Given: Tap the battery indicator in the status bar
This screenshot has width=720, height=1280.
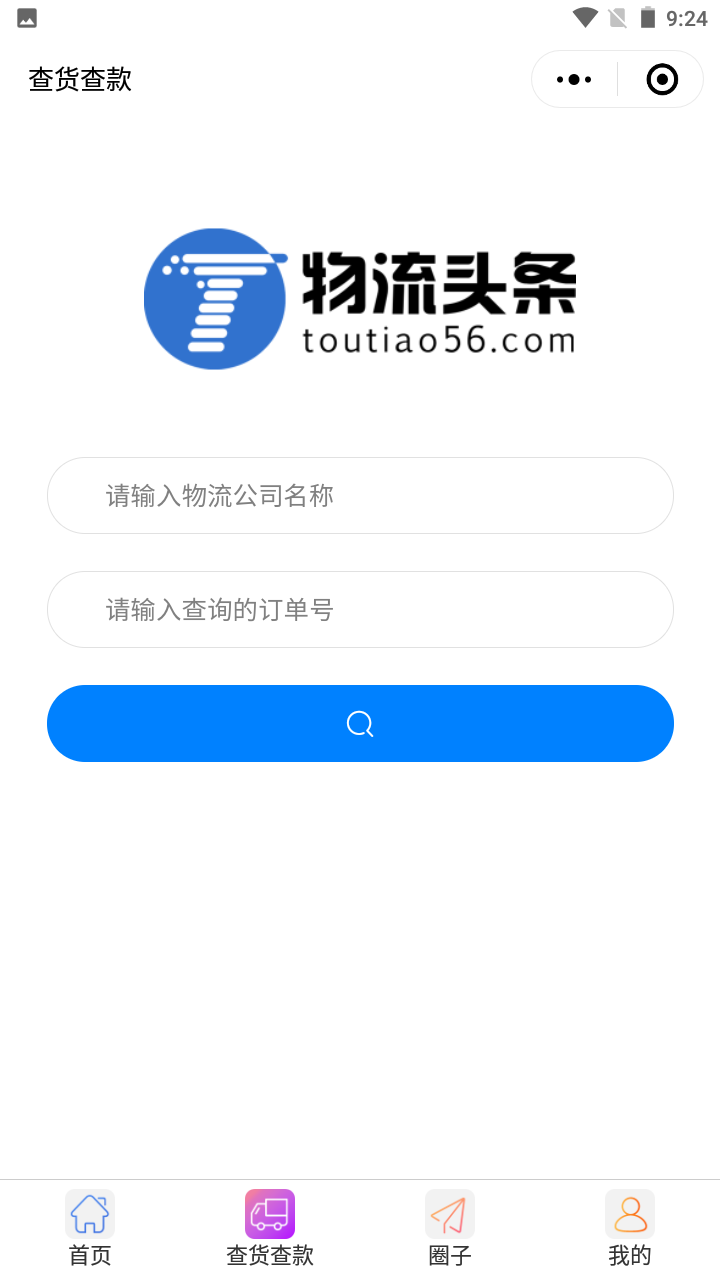Looking at the screenshot, I should (x=652, y=17).
